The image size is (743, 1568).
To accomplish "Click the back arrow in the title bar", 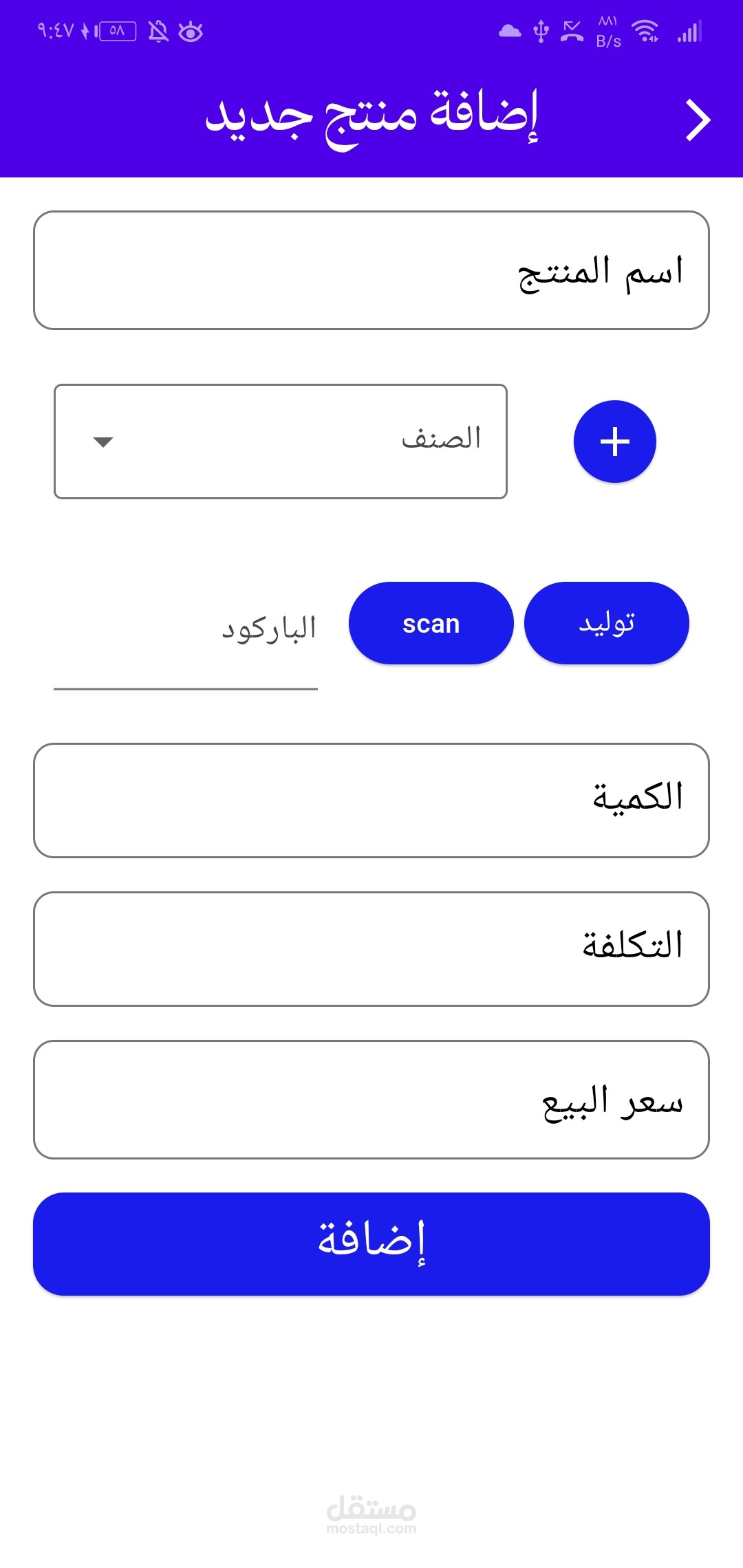I will (x=698, y=118).
